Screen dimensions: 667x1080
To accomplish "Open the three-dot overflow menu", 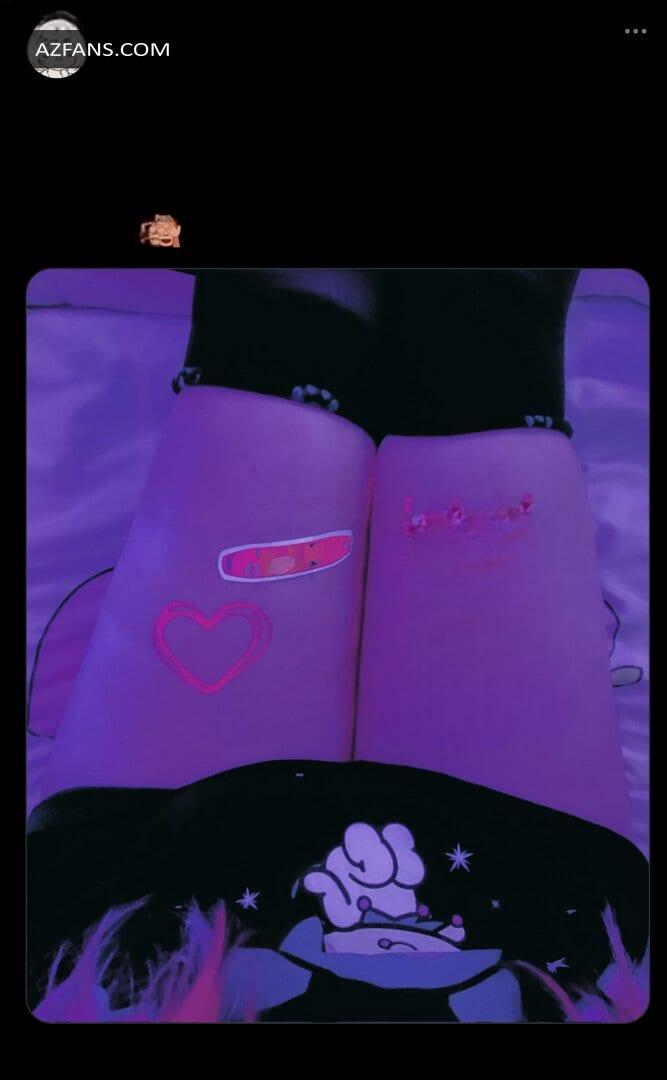I will [x=635, y=31].
